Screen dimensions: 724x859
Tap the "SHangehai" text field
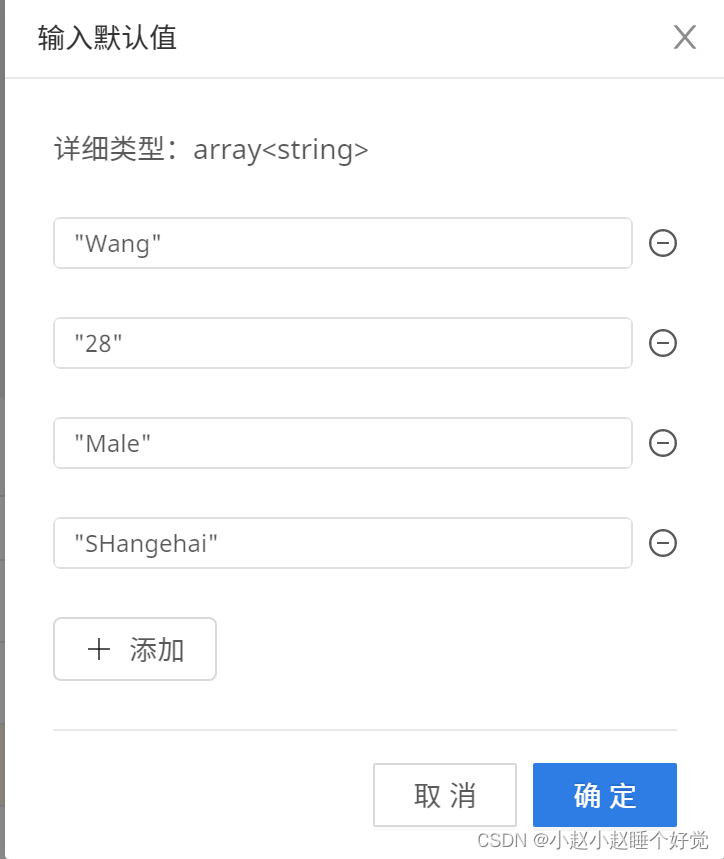click(x=342, y=543)
